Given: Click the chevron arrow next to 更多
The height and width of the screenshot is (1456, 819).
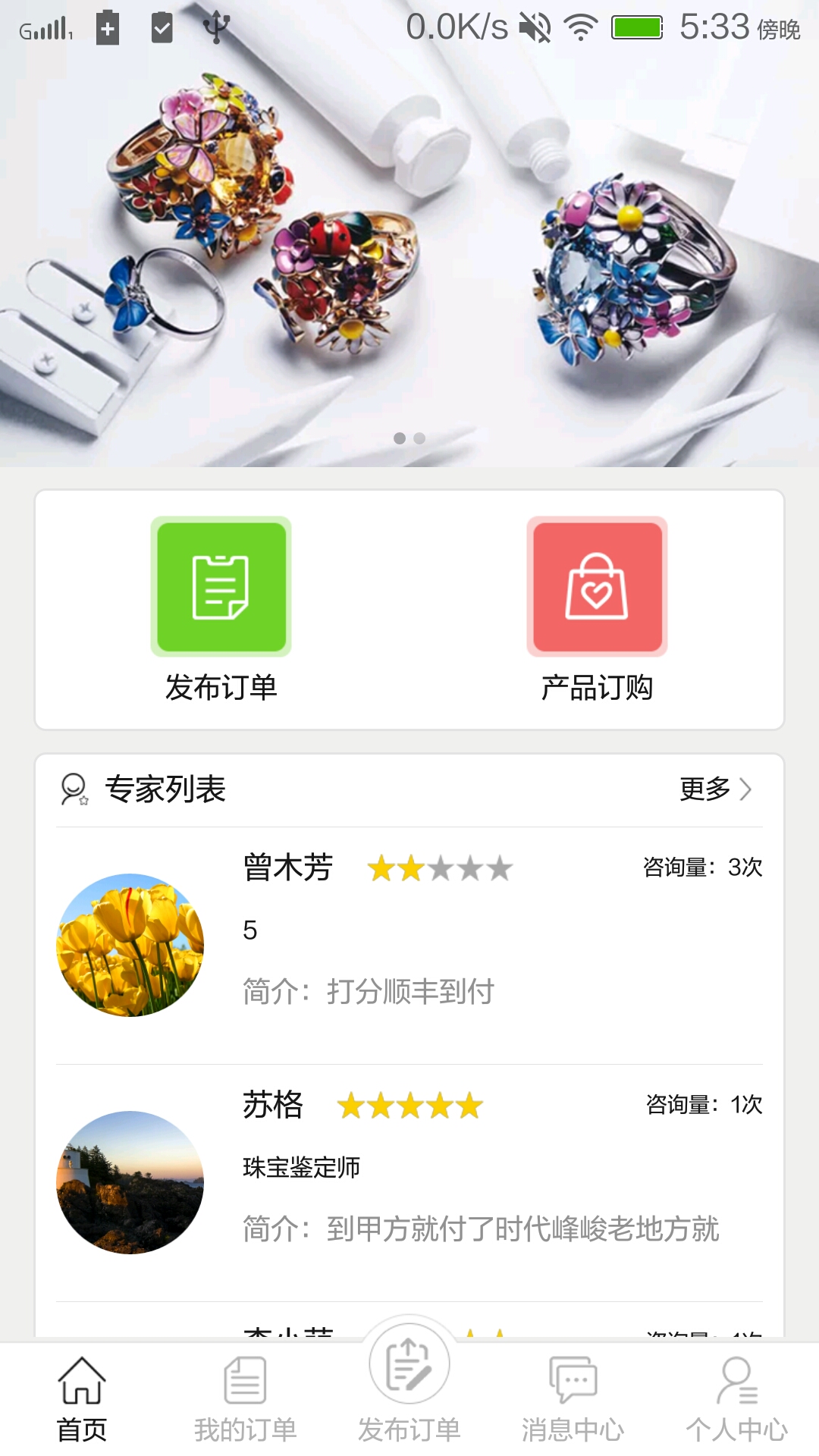Looking at the screenshot, I should tap(746, 791).
